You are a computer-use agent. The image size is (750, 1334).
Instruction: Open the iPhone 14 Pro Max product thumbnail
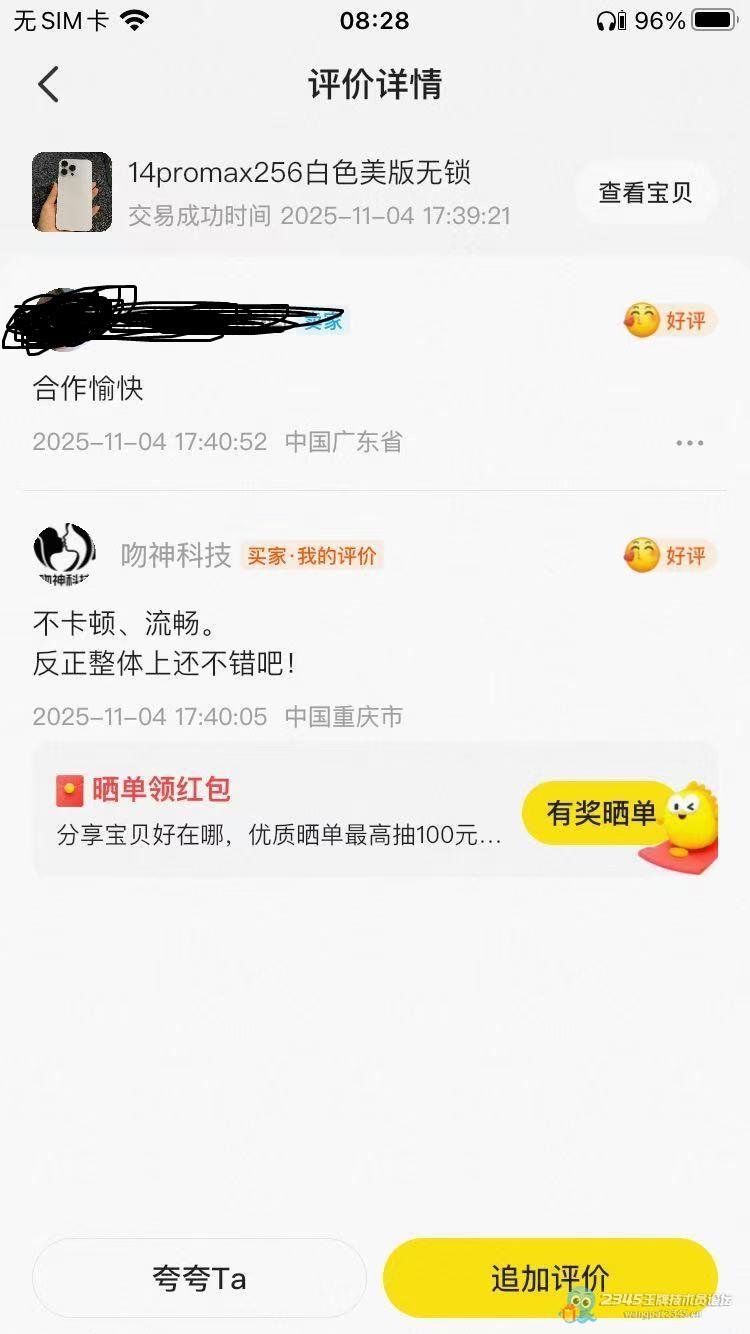click(x=71, y=191)
